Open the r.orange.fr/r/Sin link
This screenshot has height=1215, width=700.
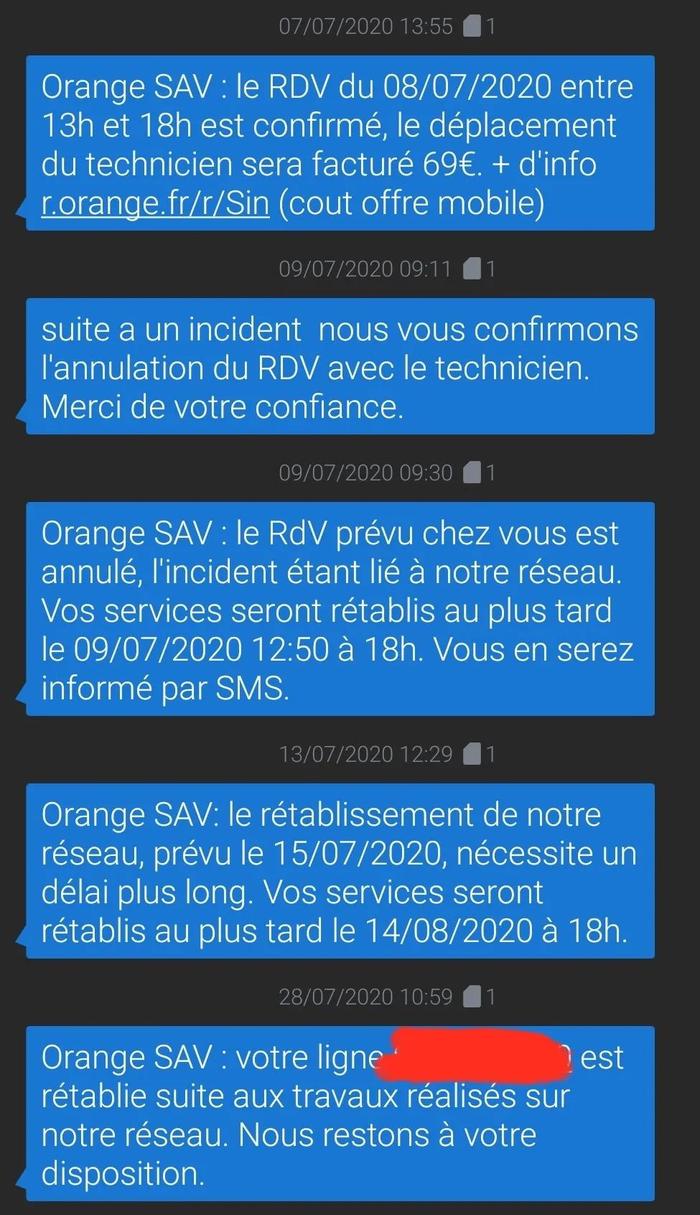coord(155,205)
